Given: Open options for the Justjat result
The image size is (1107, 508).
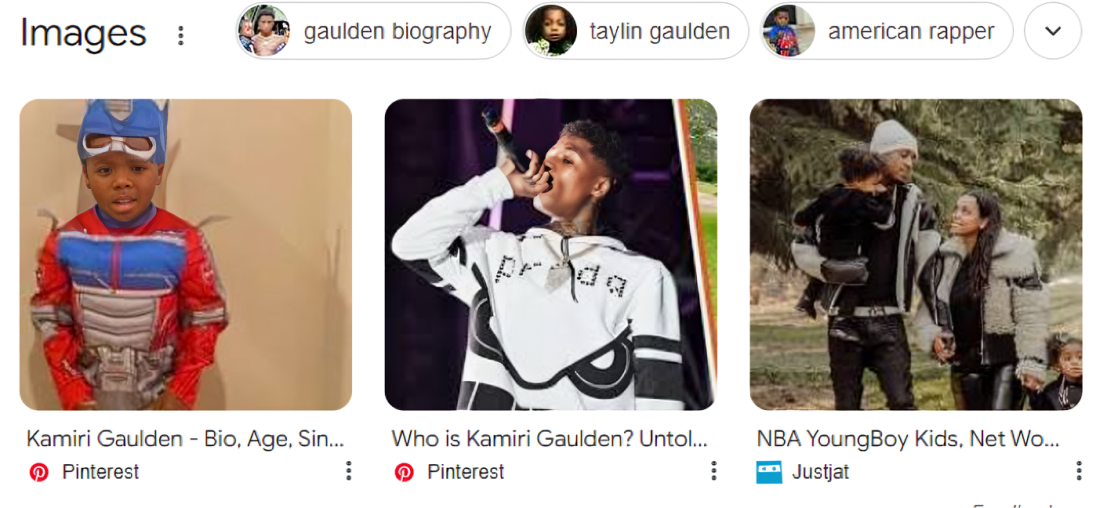Looking at the screenshot, I should [x=1078, y=471].
